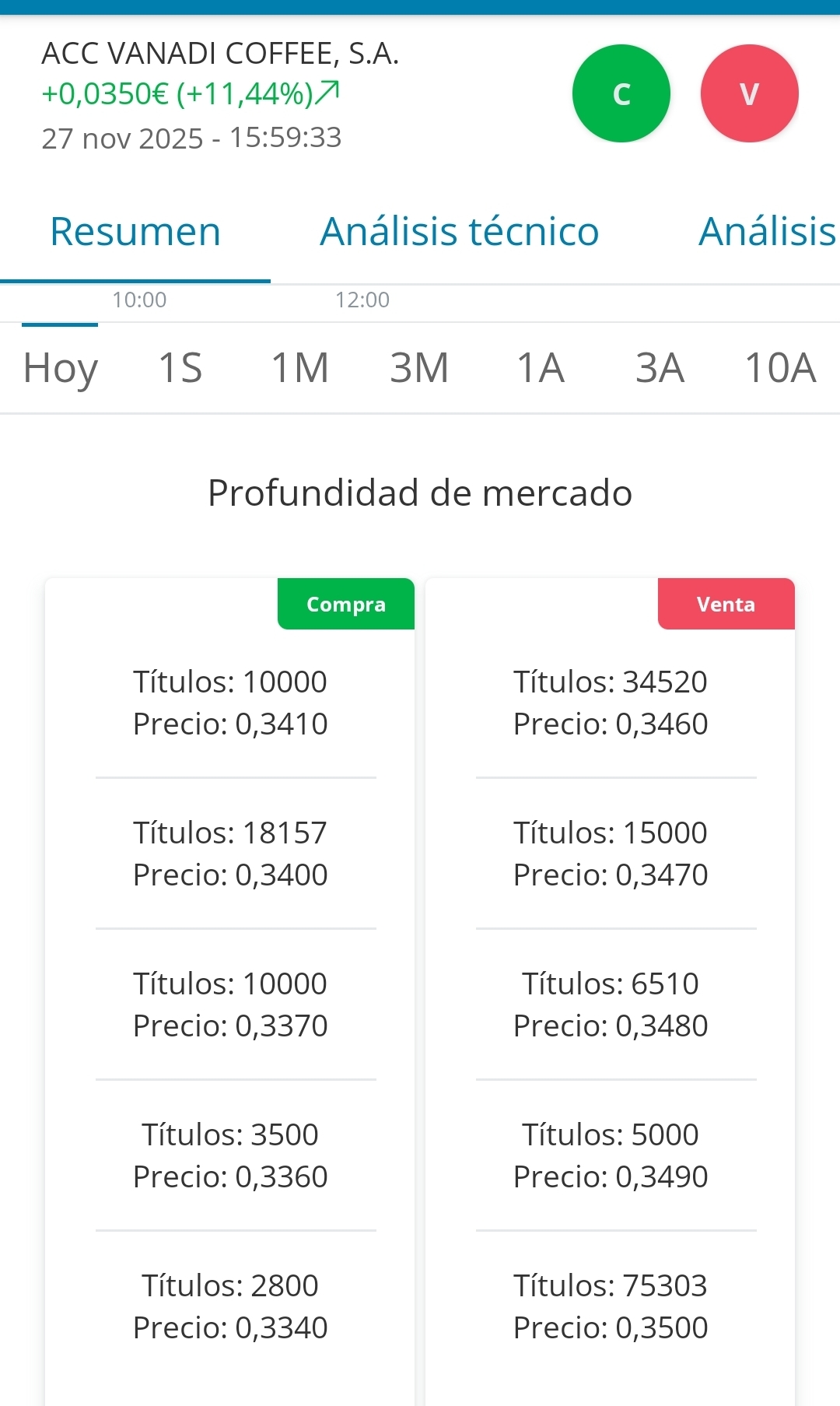Screen dimensions: 840x1406
Task: Tap the green C buy button
Action: click(x=621, y=93)
